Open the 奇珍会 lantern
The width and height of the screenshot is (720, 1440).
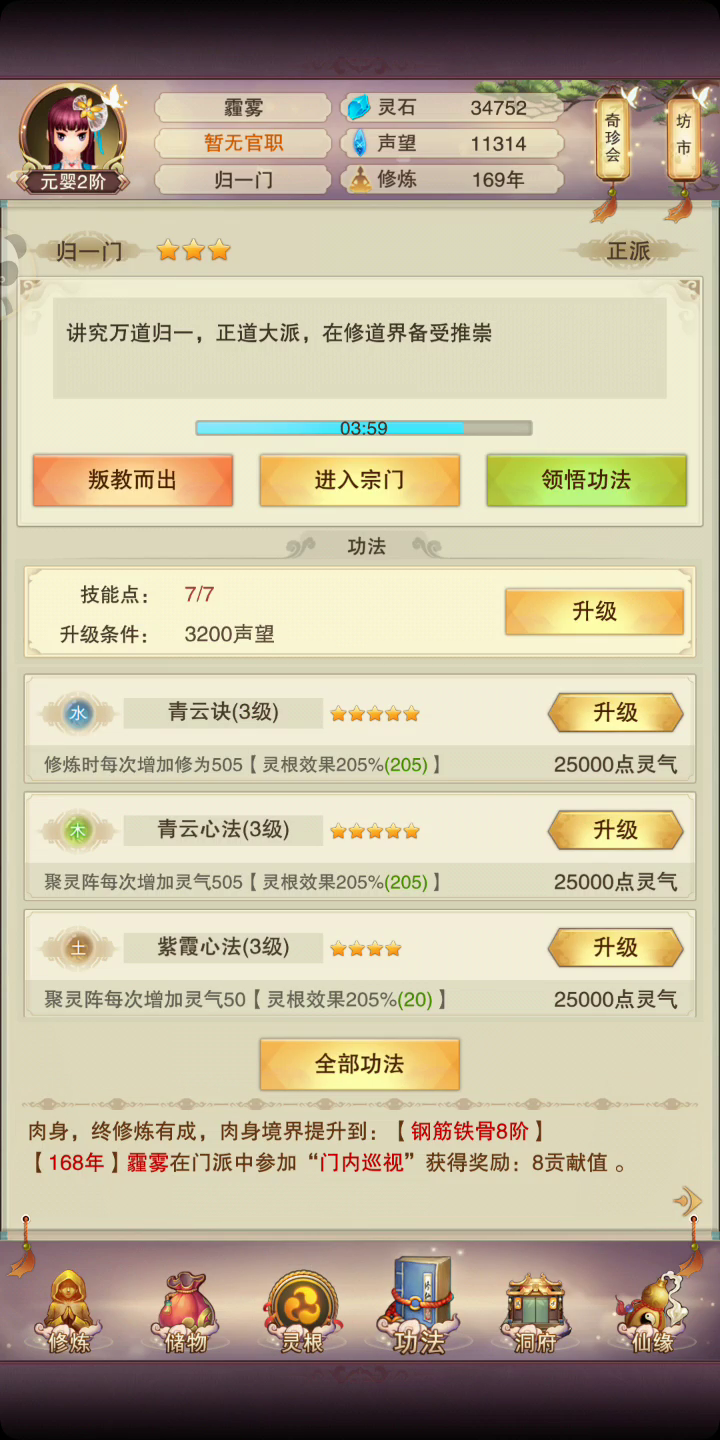[613, 140]
